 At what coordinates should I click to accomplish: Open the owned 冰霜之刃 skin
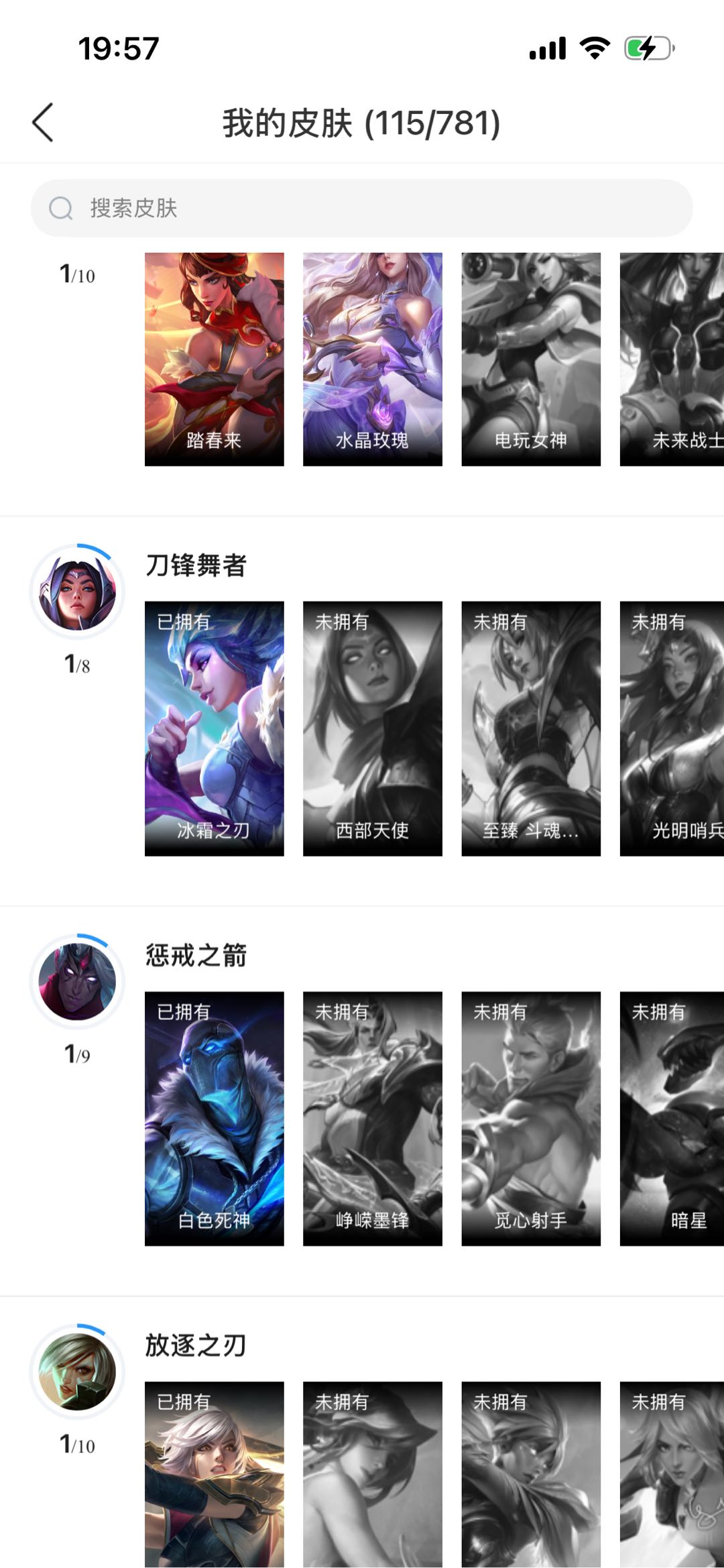click(215, 728)
